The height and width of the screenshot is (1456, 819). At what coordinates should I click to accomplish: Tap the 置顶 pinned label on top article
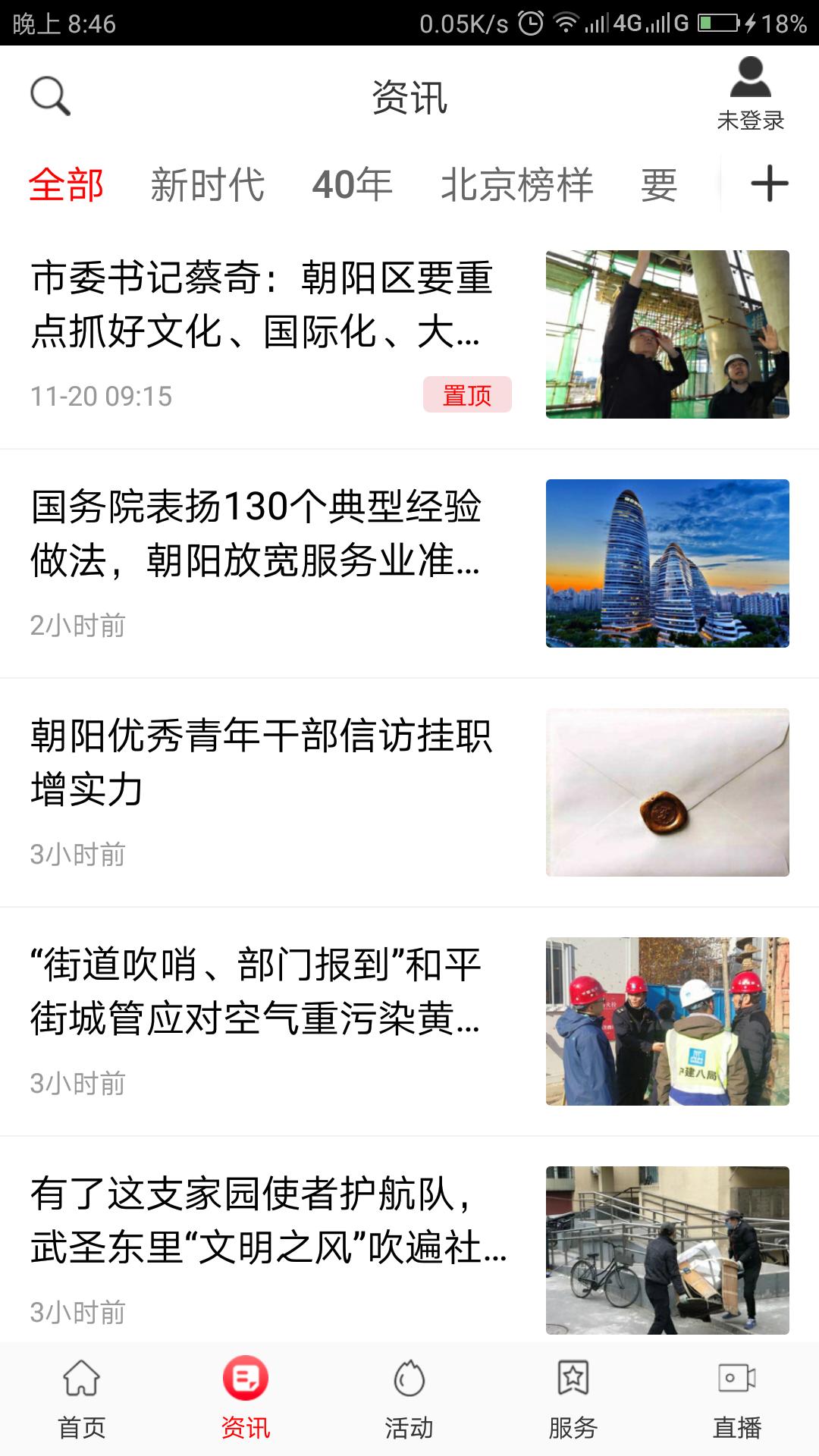[x=467, y=394]
